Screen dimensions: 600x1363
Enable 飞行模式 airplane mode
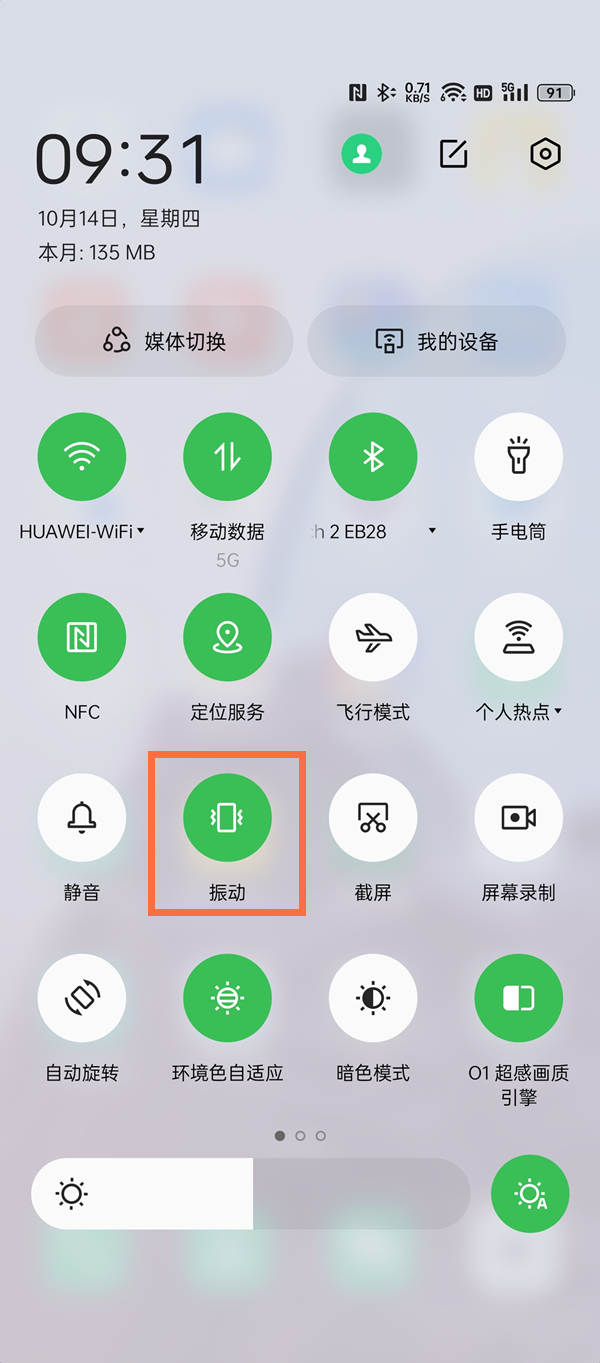click(373, 638)
